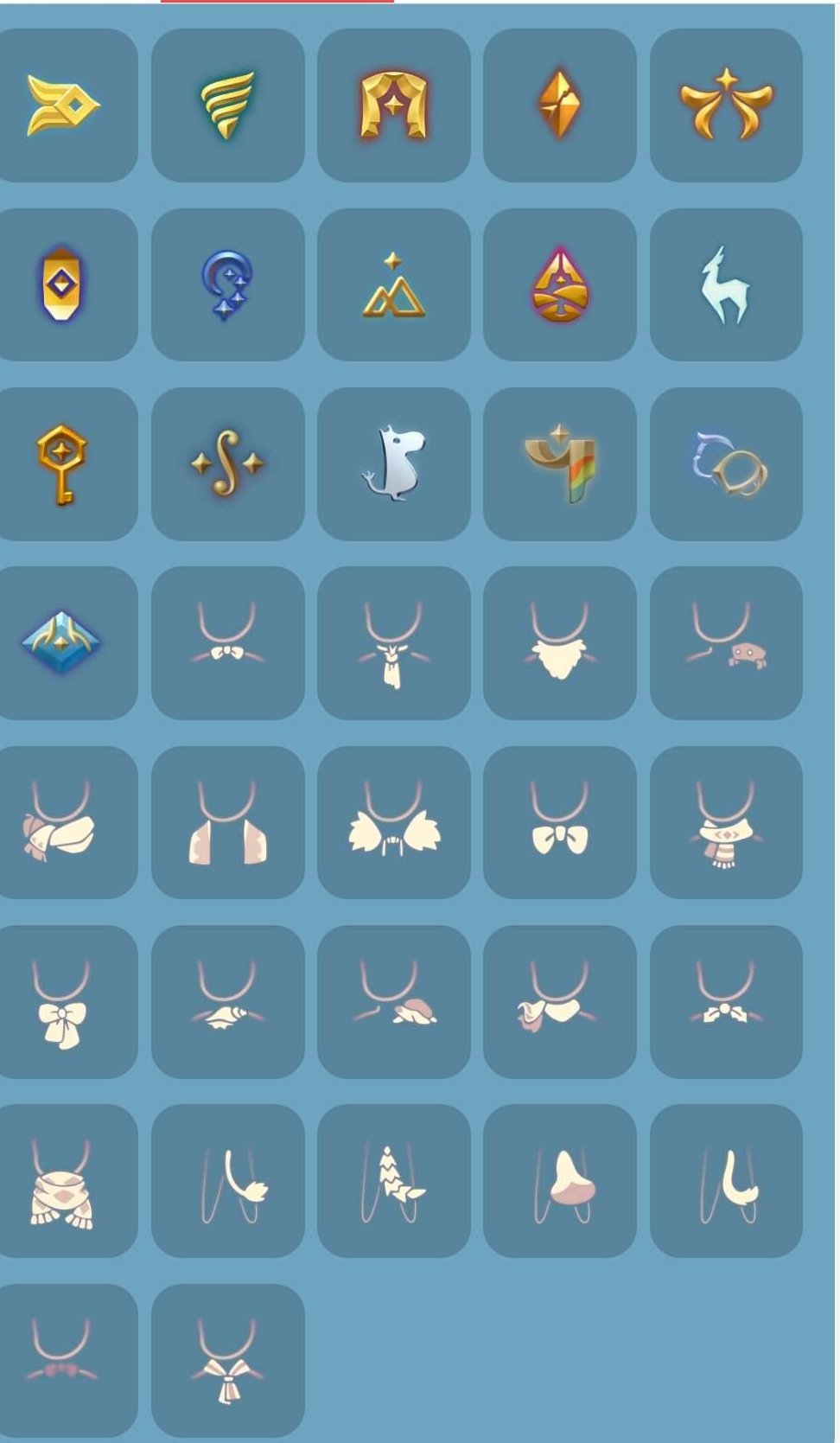Pick the silver Moomin figure pendant
840x1443 pixels.
pos(393,463)
